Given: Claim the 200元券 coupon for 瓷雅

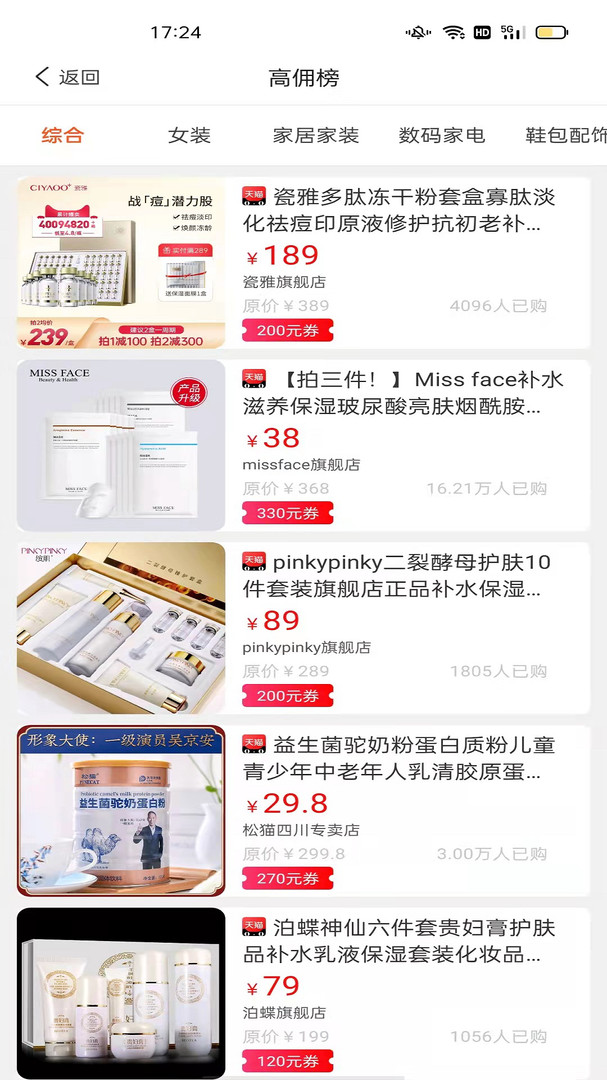Looking at the screenshot, I should [287, 331].
